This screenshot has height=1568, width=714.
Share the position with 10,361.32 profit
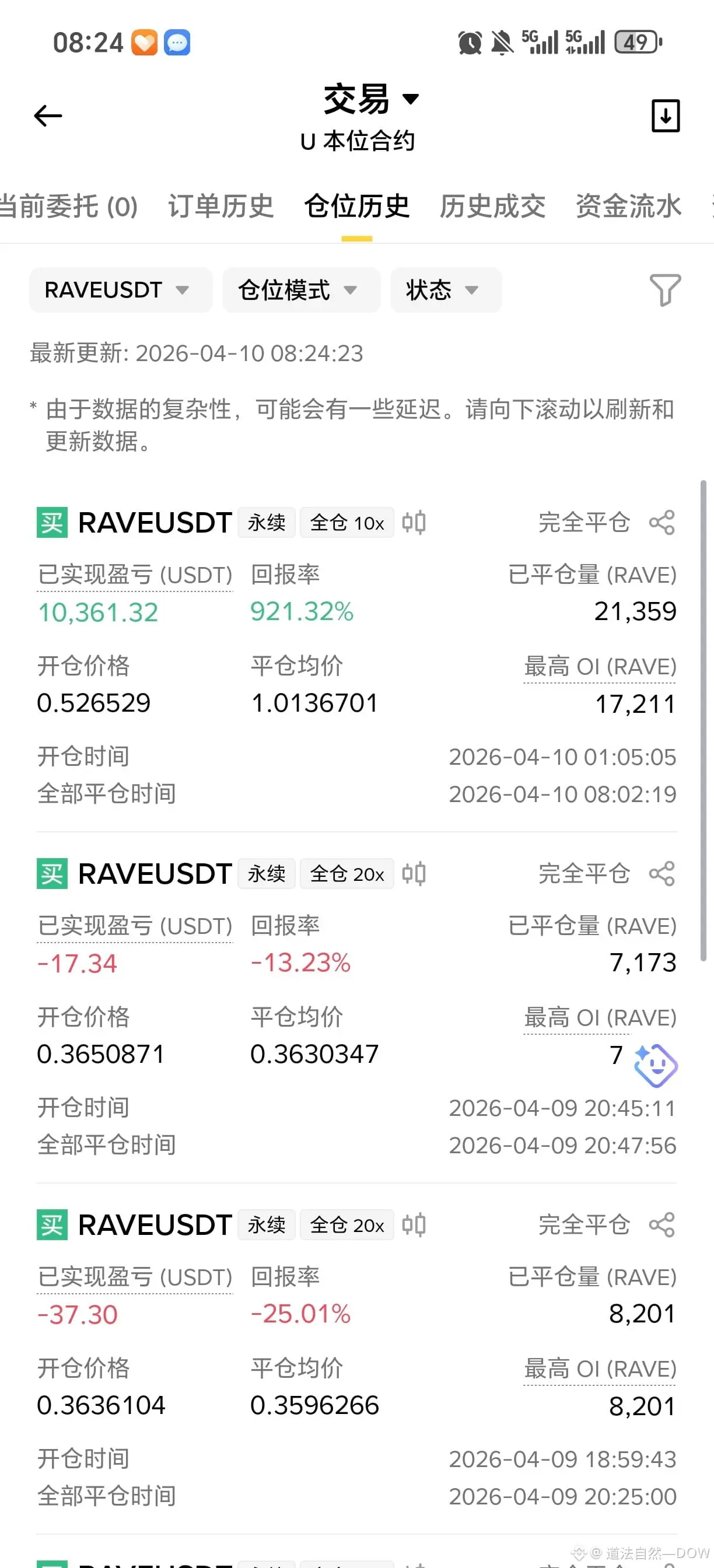[x=661, y=523]
